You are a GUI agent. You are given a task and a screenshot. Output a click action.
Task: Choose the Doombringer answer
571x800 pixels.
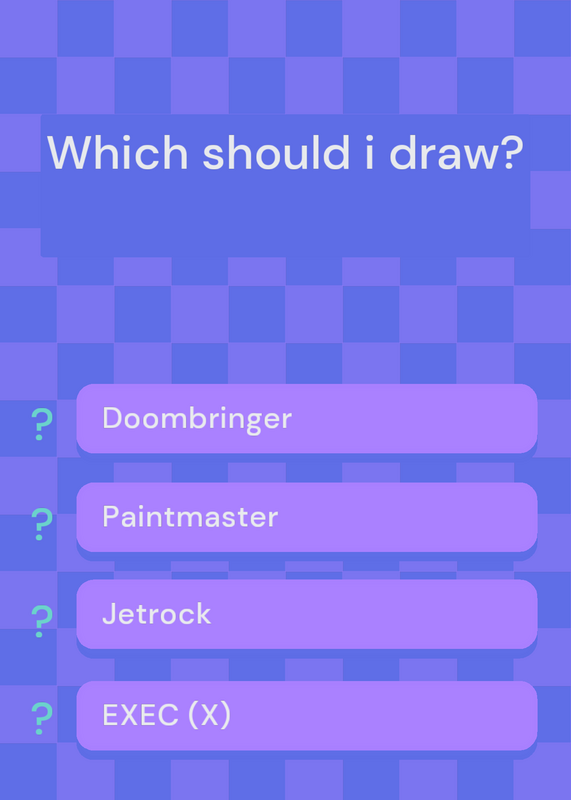(x=307, y=418)
